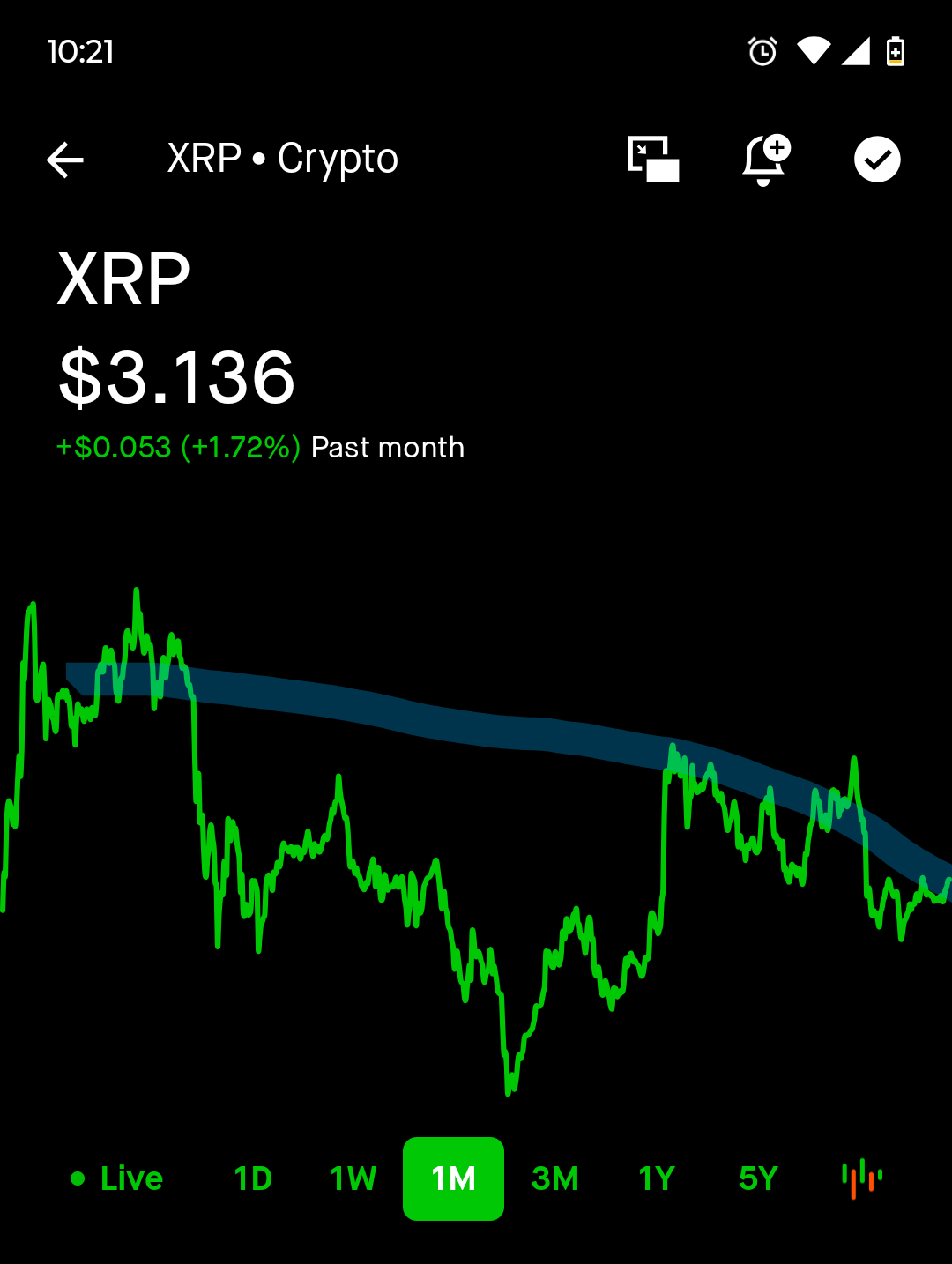952x1264 pixels.
Task: Select the 1D time range
Action: coord(253,1178)
